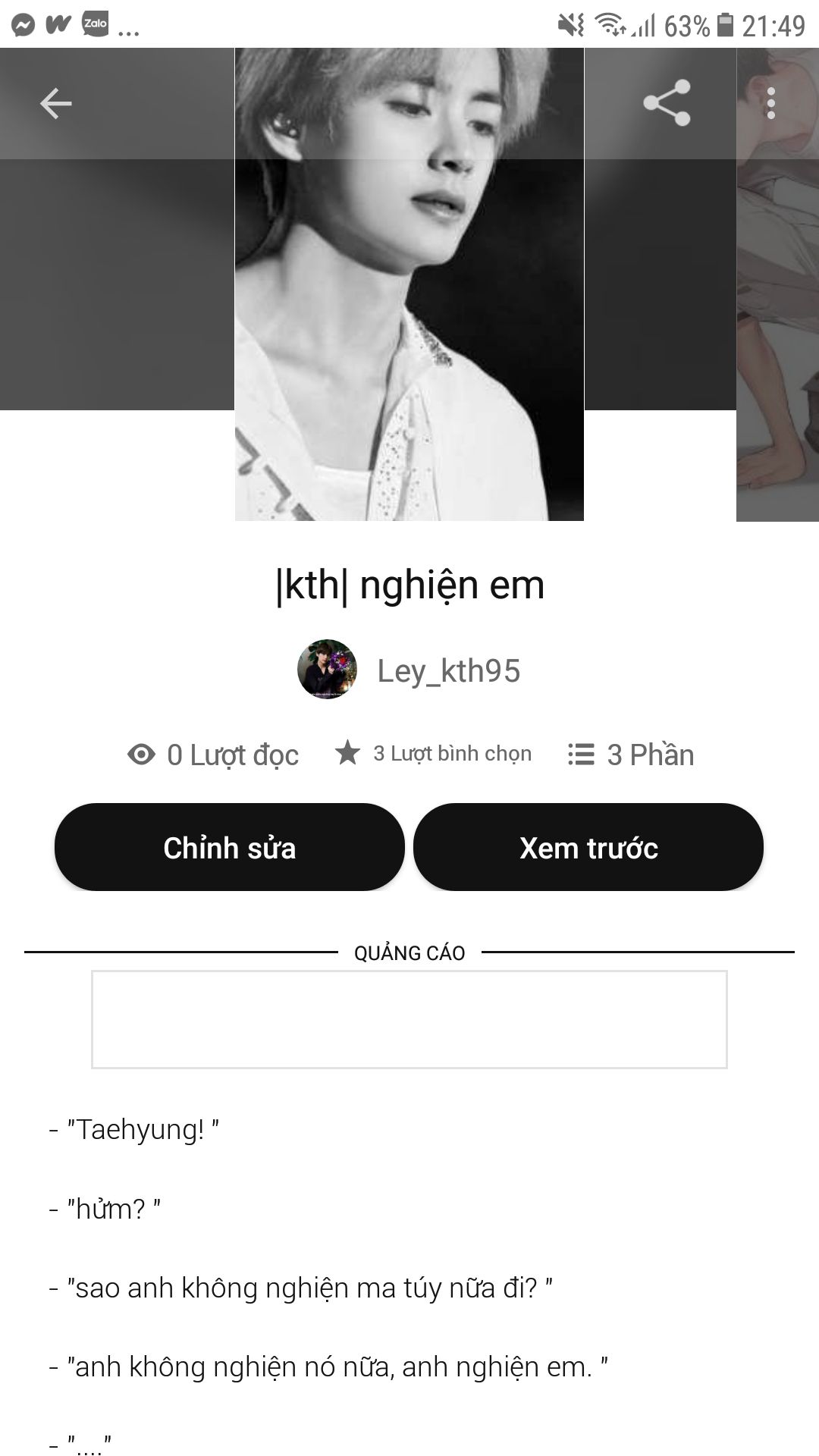Share this story
Viewport: 819px width, 1456px height.
coord(667,102)
